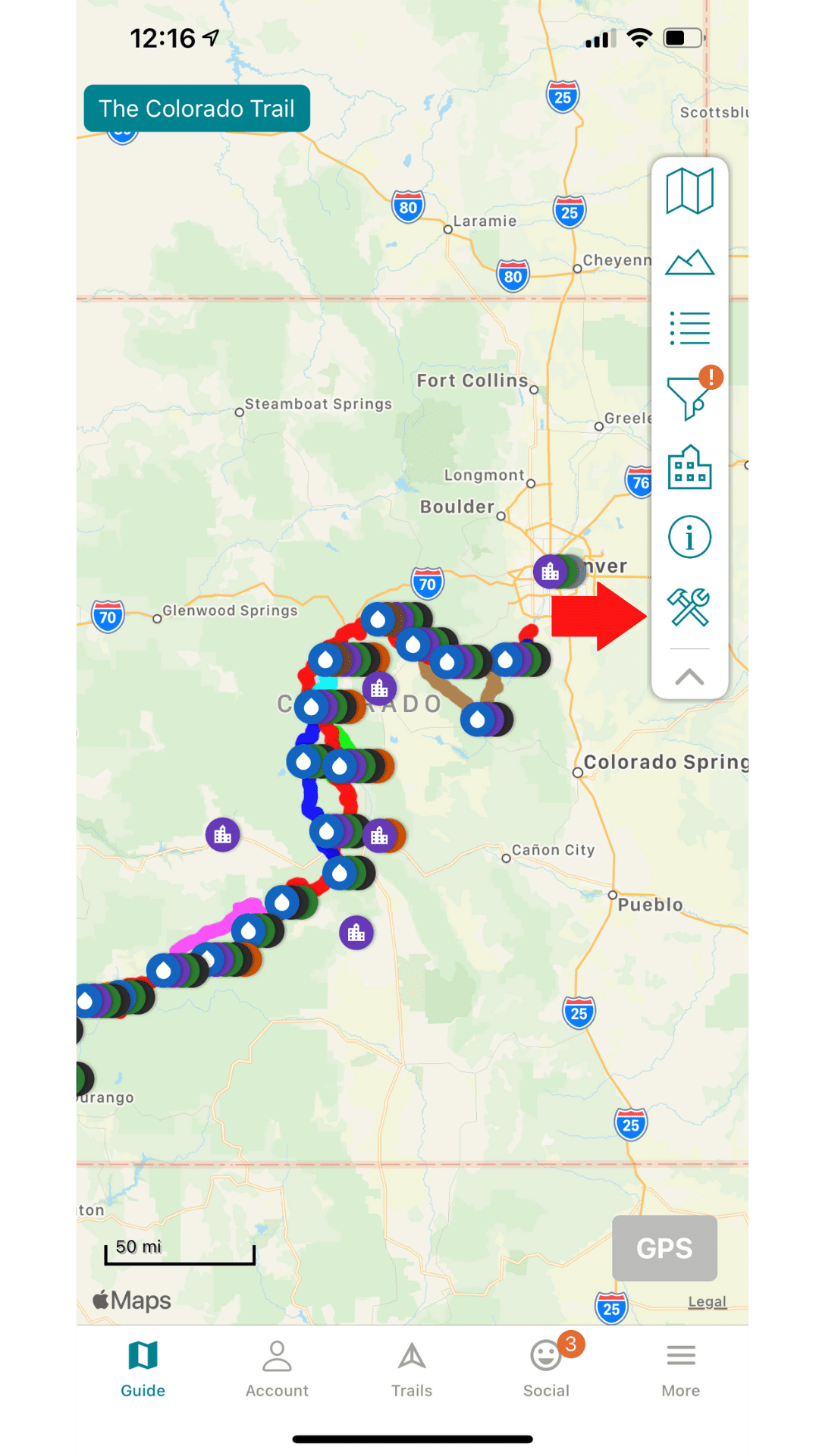Image resolution: width=819 pixels, height=1456 pixels.
Task: Open The Colorado Trail title button
Action: tap(196, 108)
